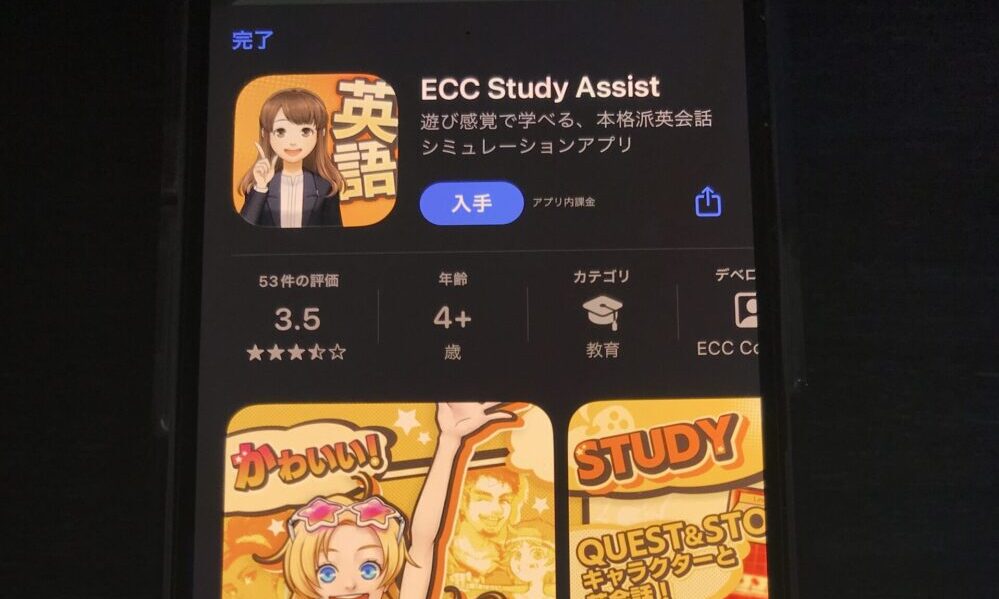Open the STUDY screenshot preview

coord(665,500)
